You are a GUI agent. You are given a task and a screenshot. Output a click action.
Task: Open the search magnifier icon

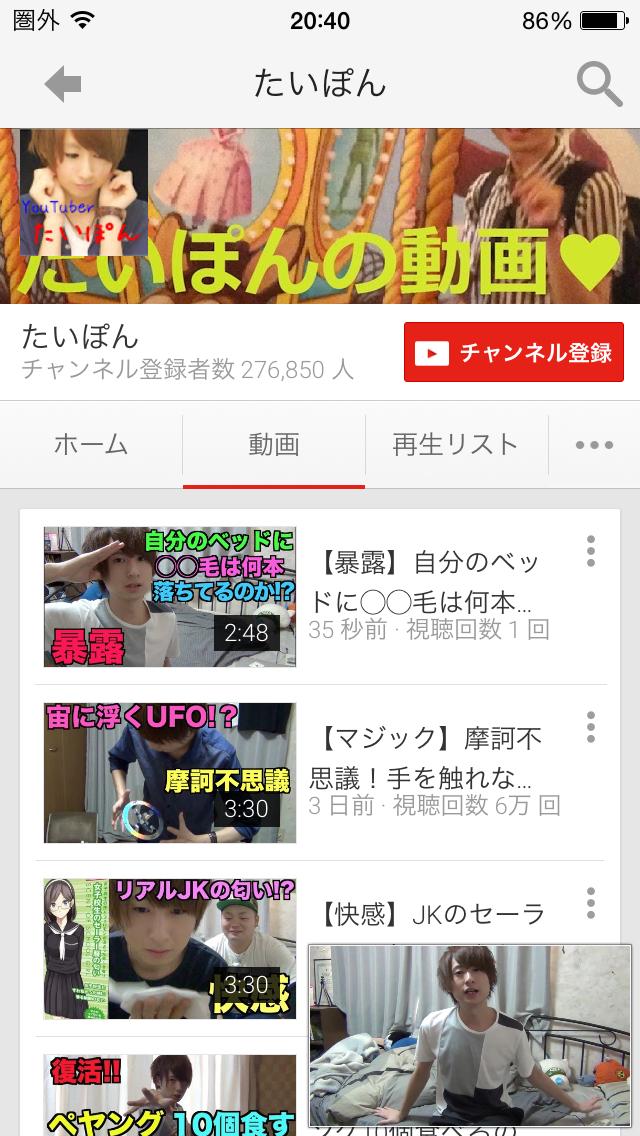point(599,85)
